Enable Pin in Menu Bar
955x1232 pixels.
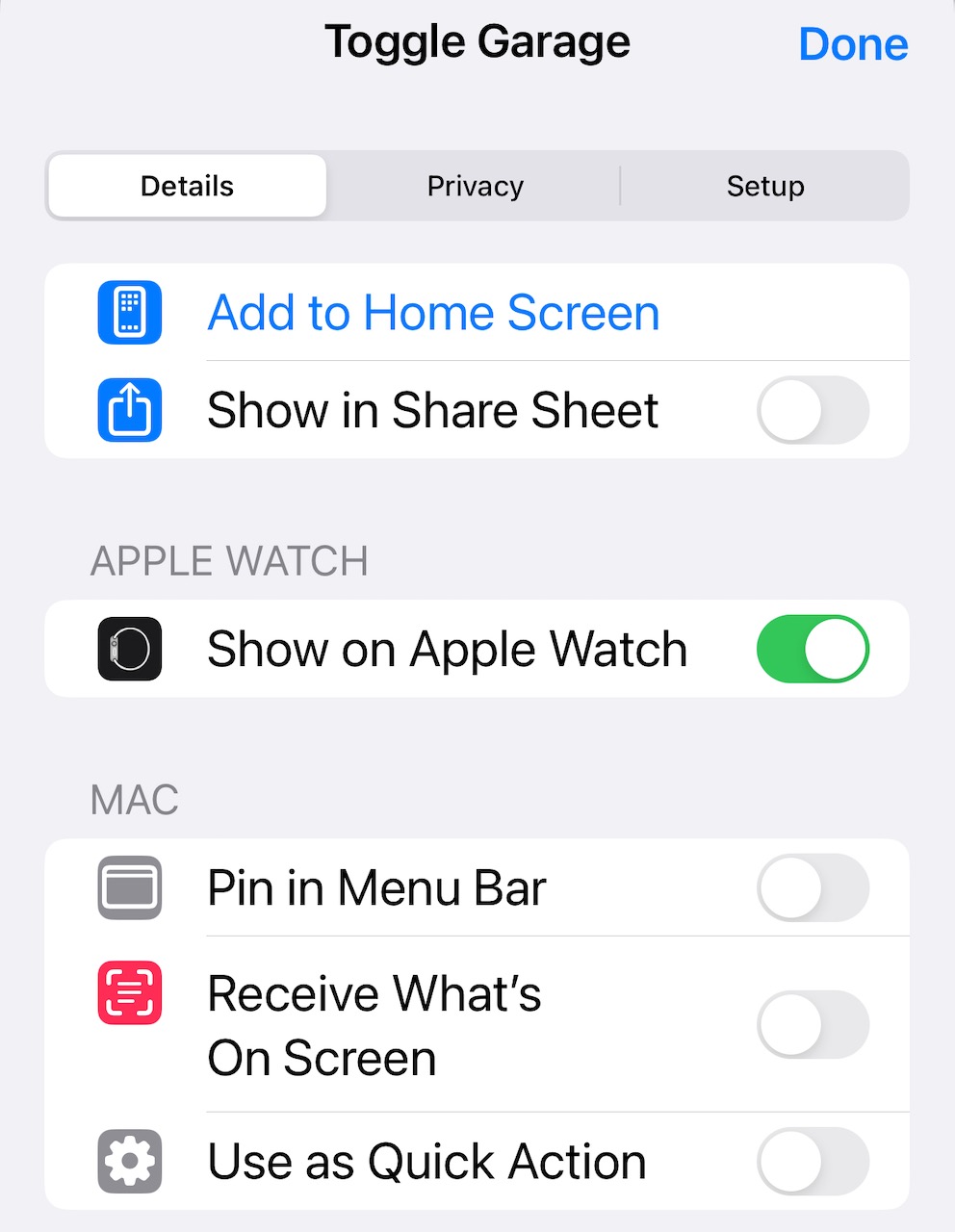pyautogui.click(x=813, y=887)
